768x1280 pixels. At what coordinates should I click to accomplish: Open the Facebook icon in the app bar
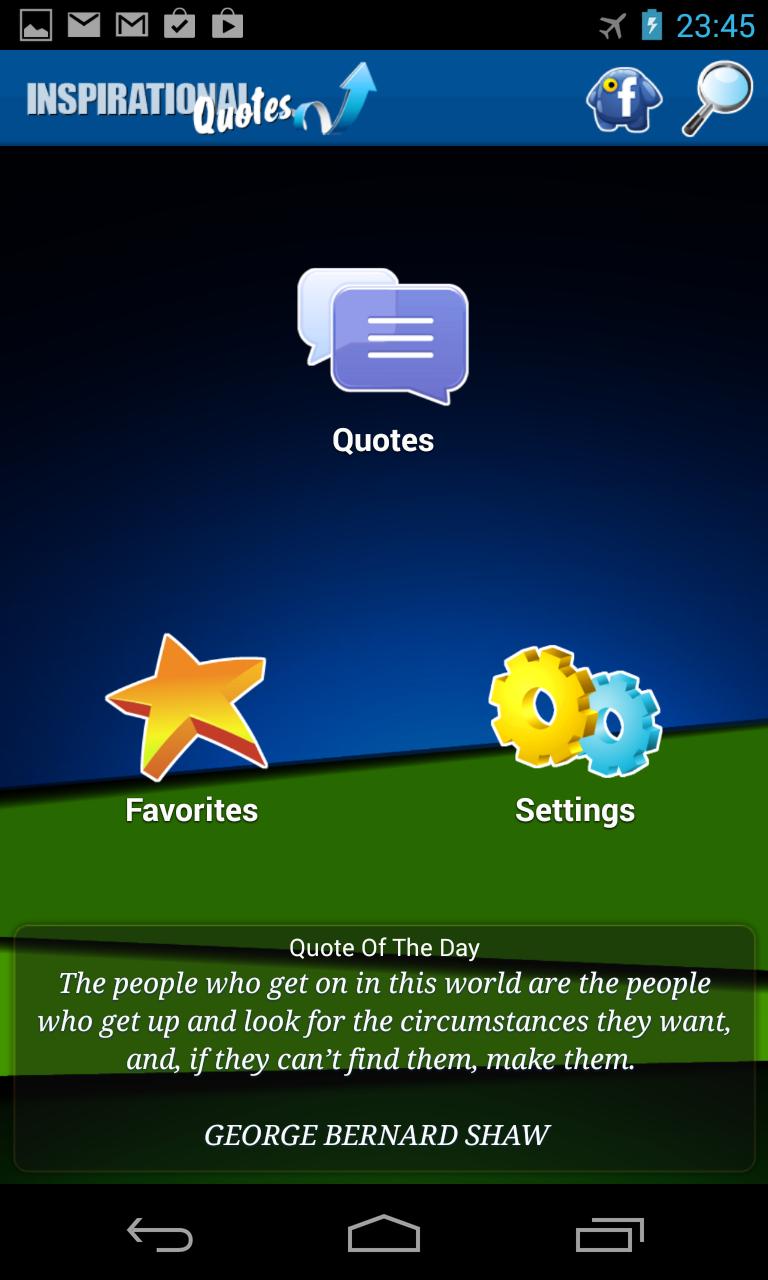click(x=623, y=98)
